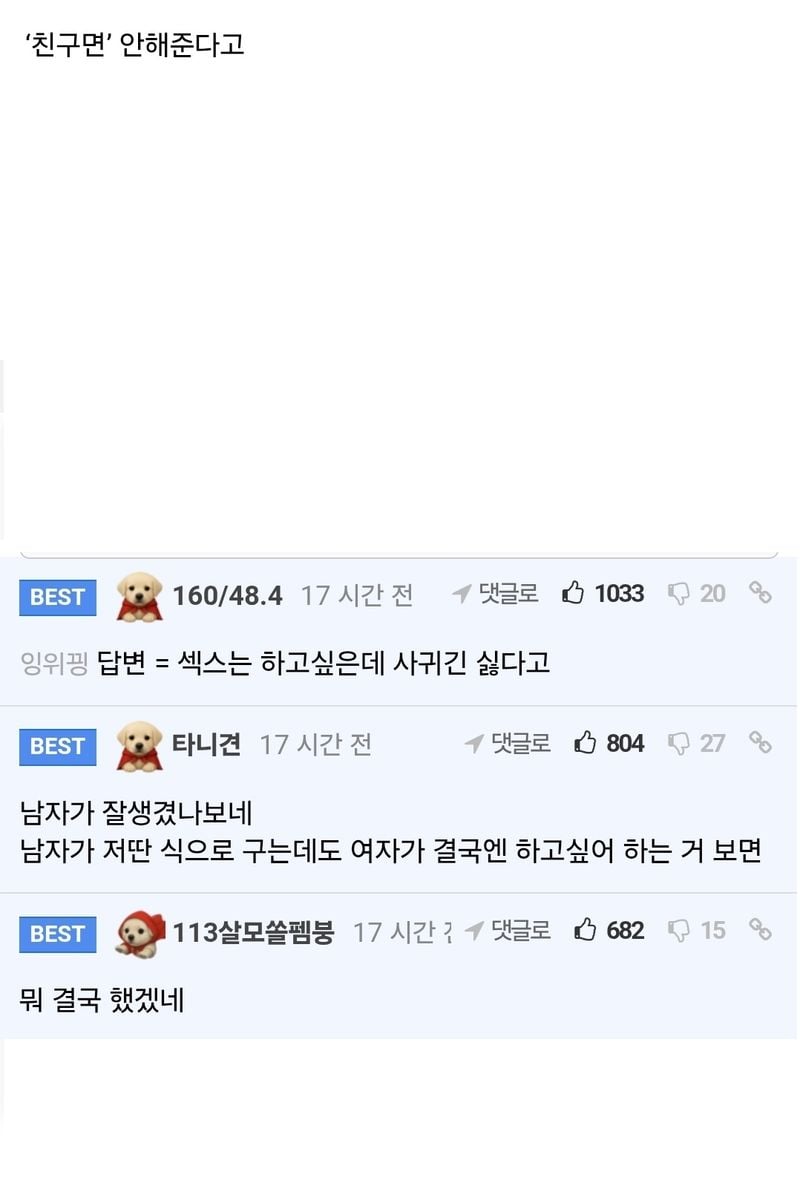Open 113살모쏠펨붕's user profile

click(x=253, y=932)
